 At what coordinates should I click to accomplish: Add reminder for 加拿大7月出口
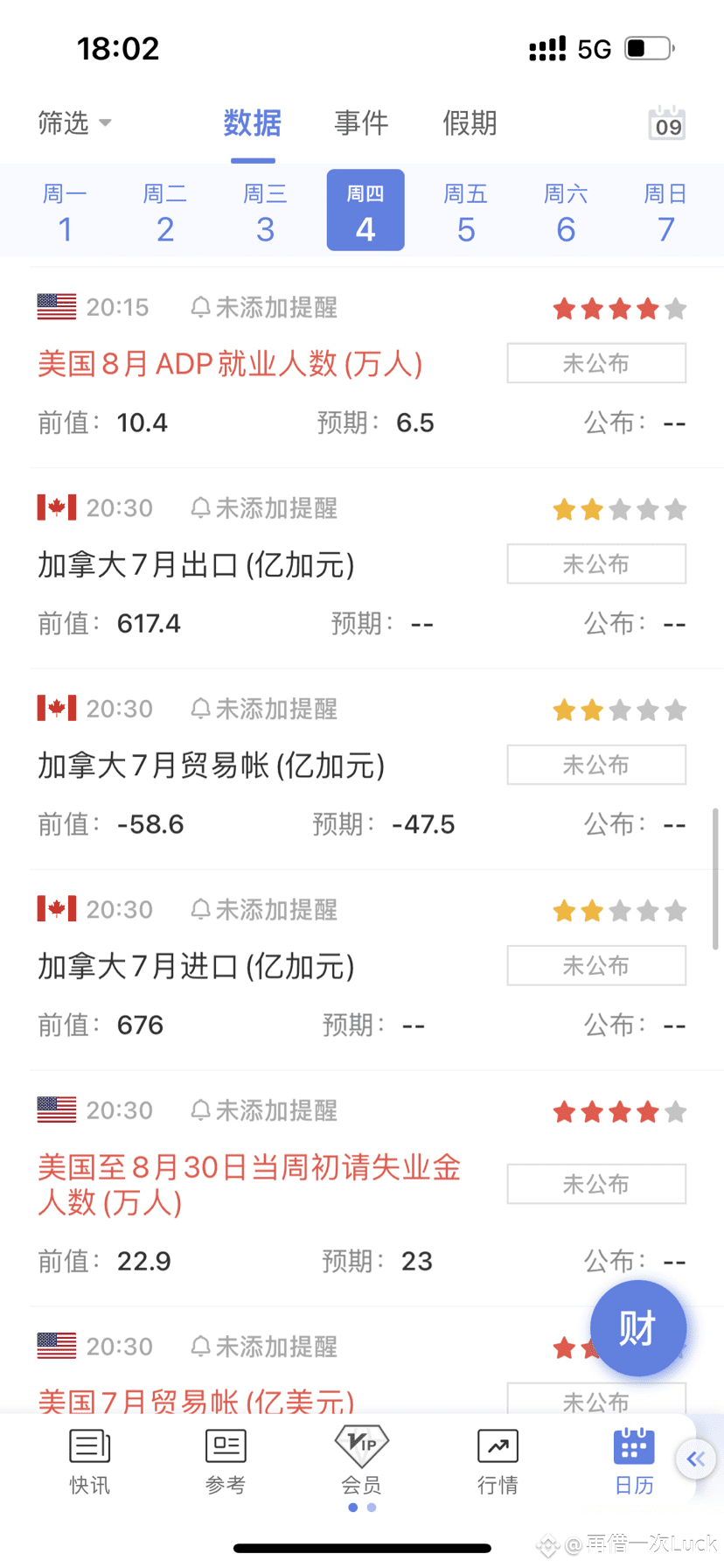click(264, 508)
